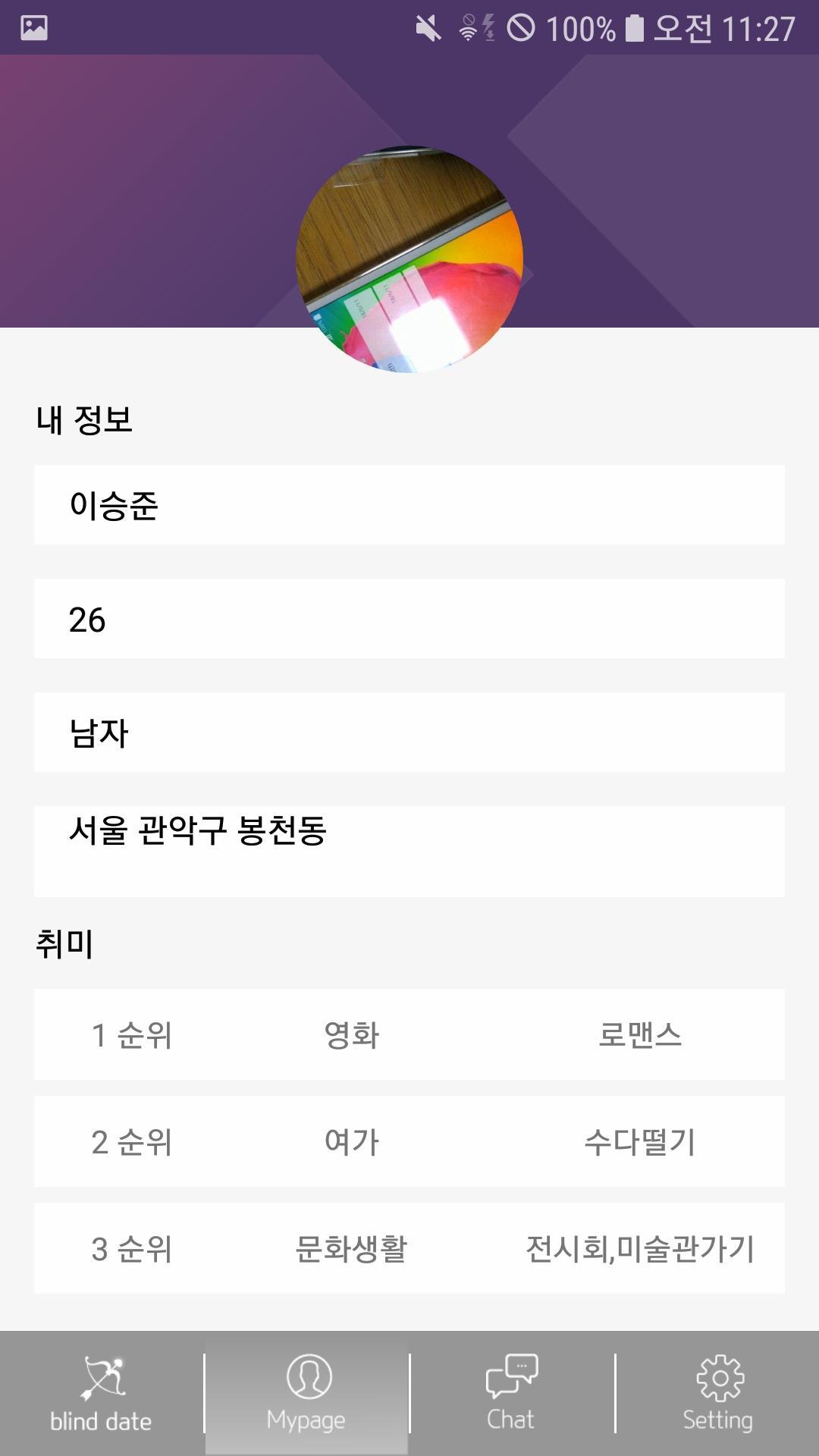
Task: Open the 3 순위 문화생활 hobby row
Action: (409, 1248)
